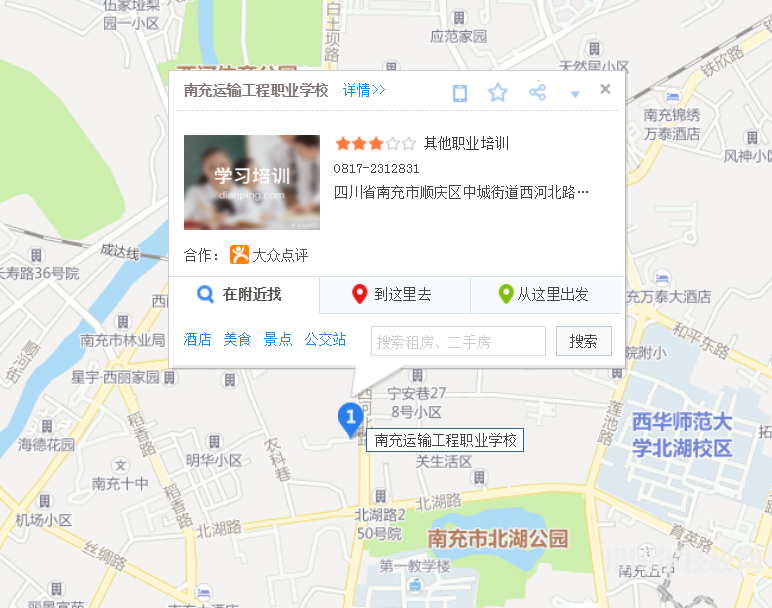Search nearby 美食
Viewport: 772px width, 608px height.
(237, 340)
